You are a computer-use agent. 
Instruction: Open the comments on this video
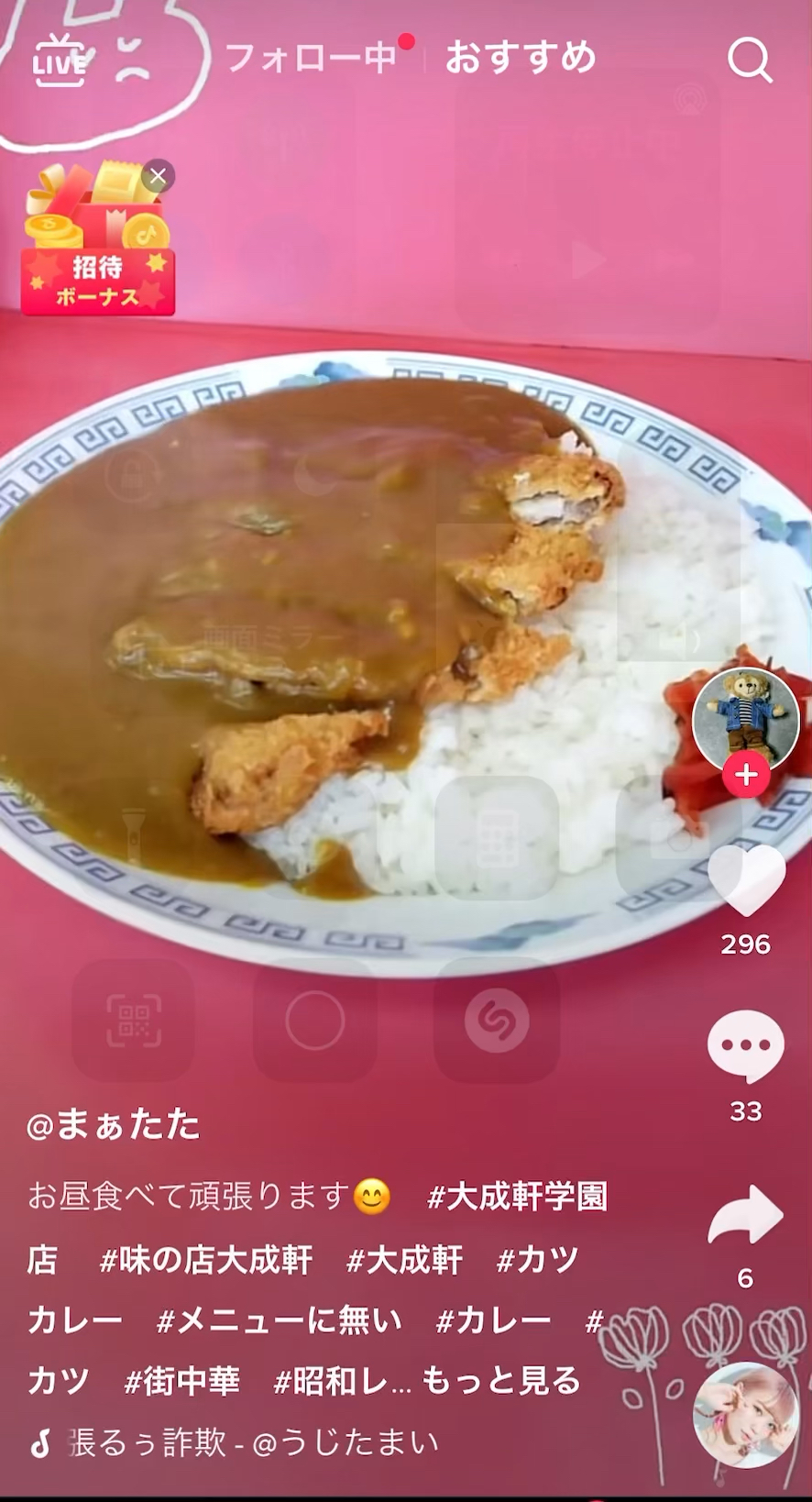745,1046
